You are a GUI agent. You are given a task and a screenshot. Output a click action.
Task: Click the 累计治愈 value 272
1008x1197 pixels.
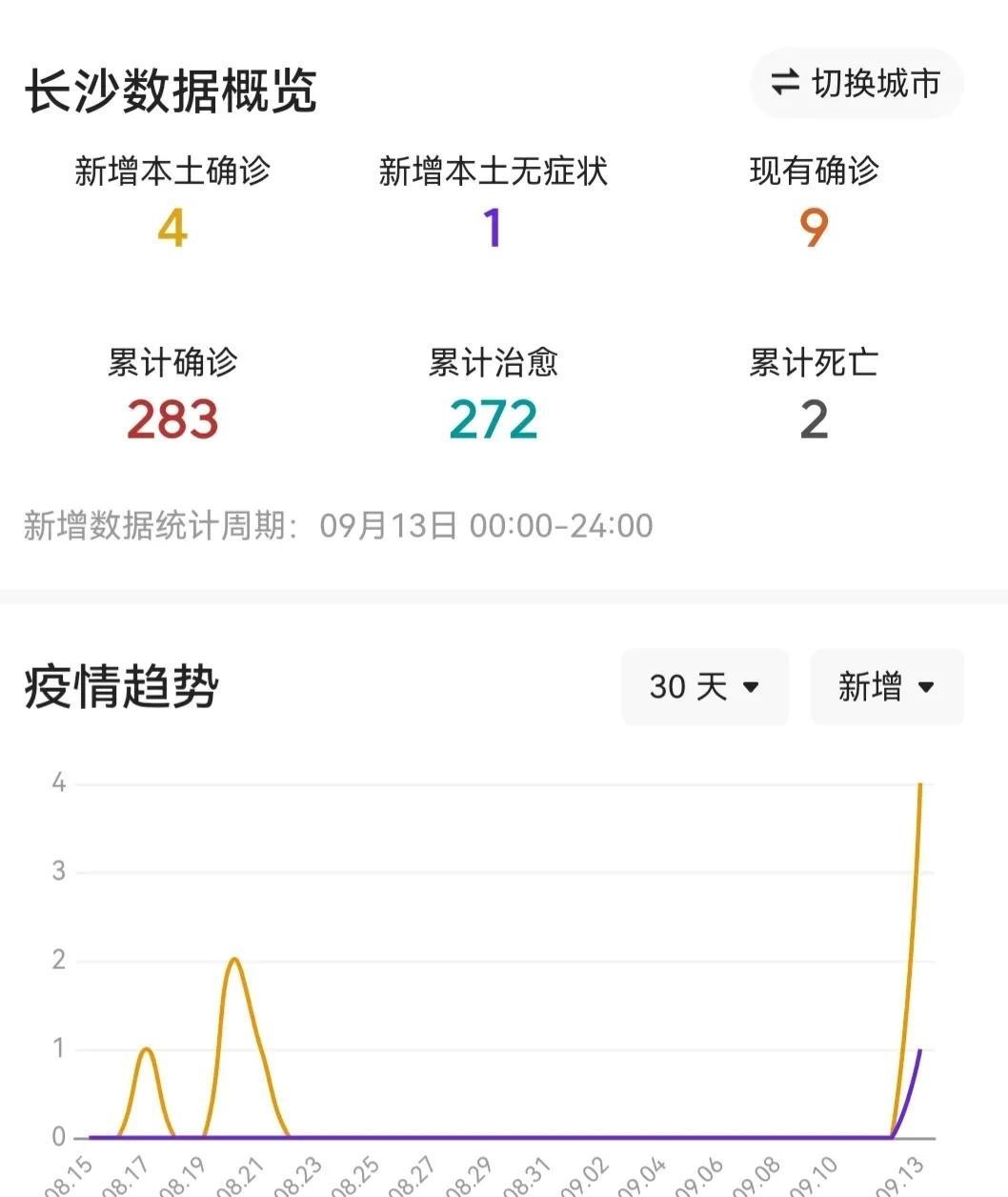coord(492,419)
